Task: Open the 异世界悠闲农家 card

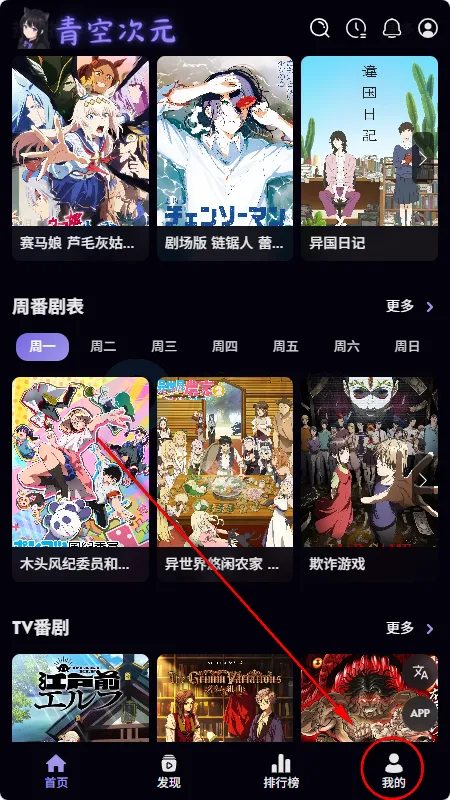Action: [225, 479]
